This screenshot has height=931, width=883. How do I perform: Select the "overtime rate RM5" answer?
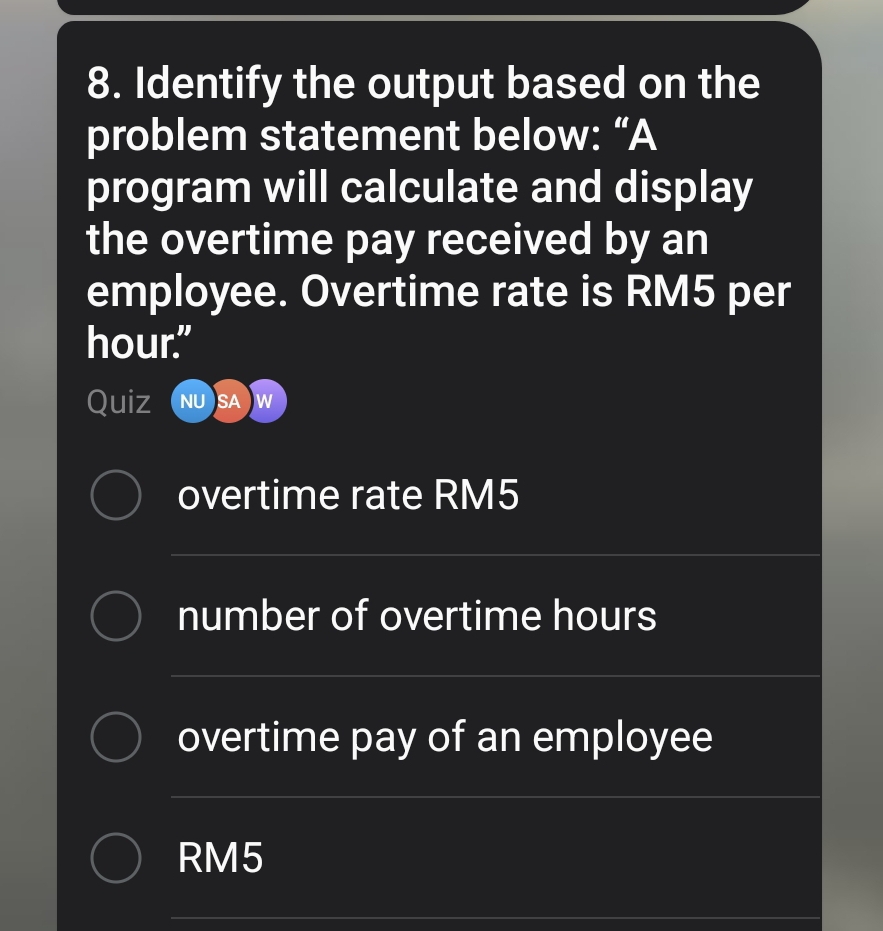point(116,496)
